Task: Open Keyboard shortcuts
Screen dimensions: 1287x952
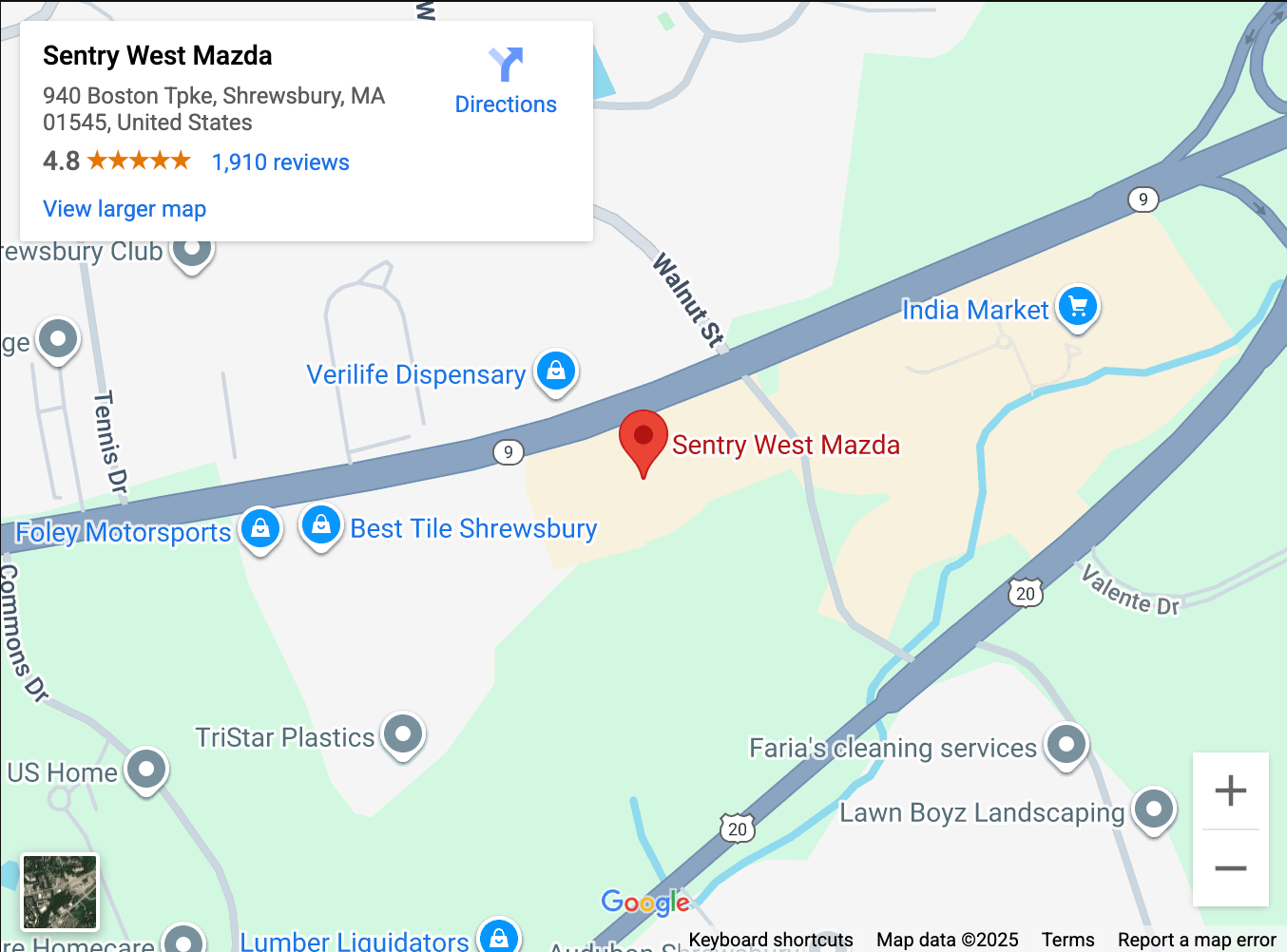Action: click(x=770, y=940)
